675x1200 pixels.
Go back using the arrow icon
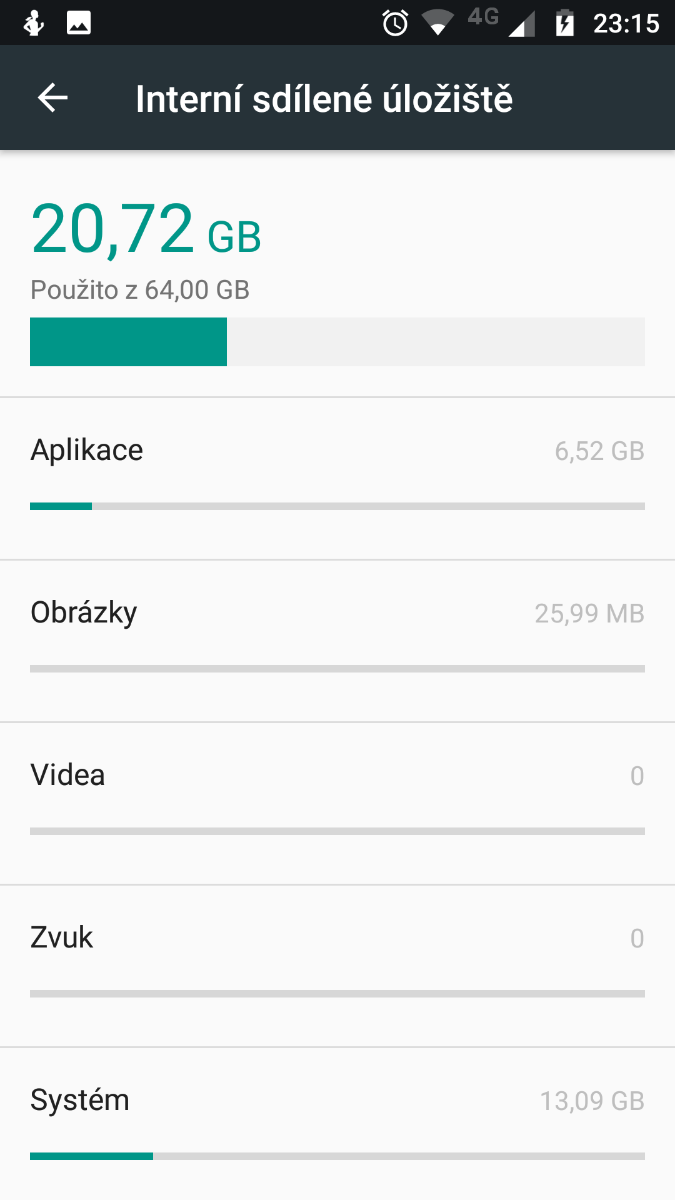52,98
